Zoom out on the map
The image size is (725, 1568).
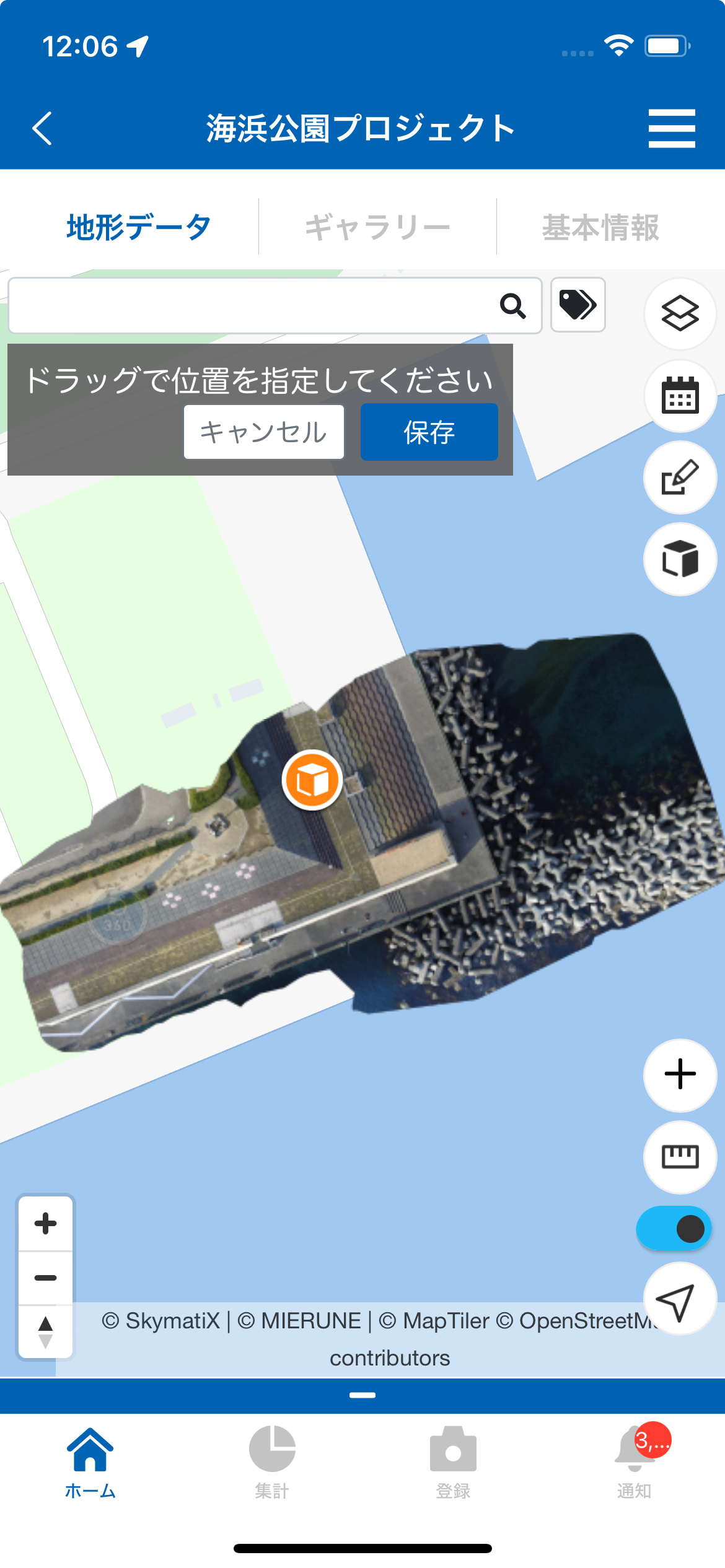tap(46, 1278)
